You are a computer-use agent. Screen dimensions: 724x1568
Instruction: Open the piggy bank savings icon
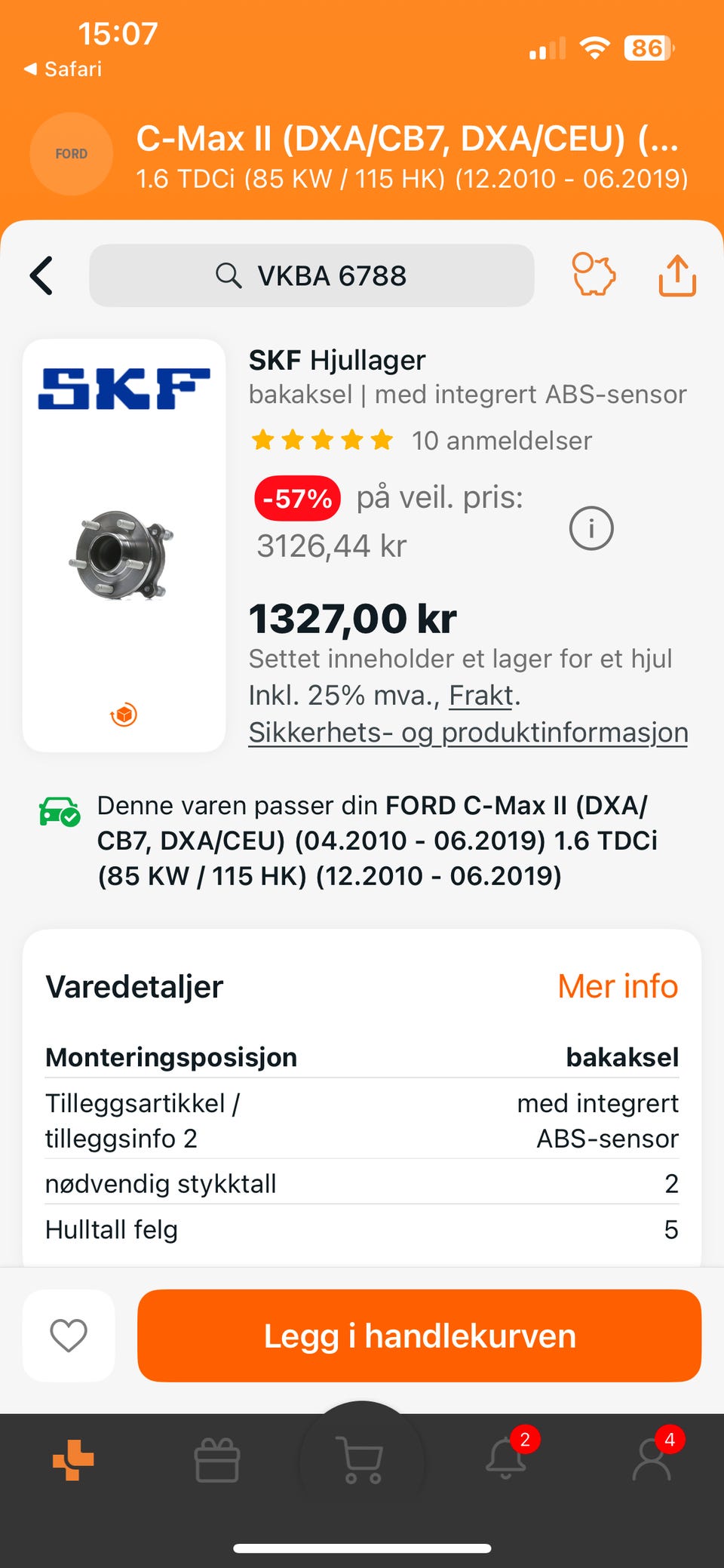(x=594, y=274)
